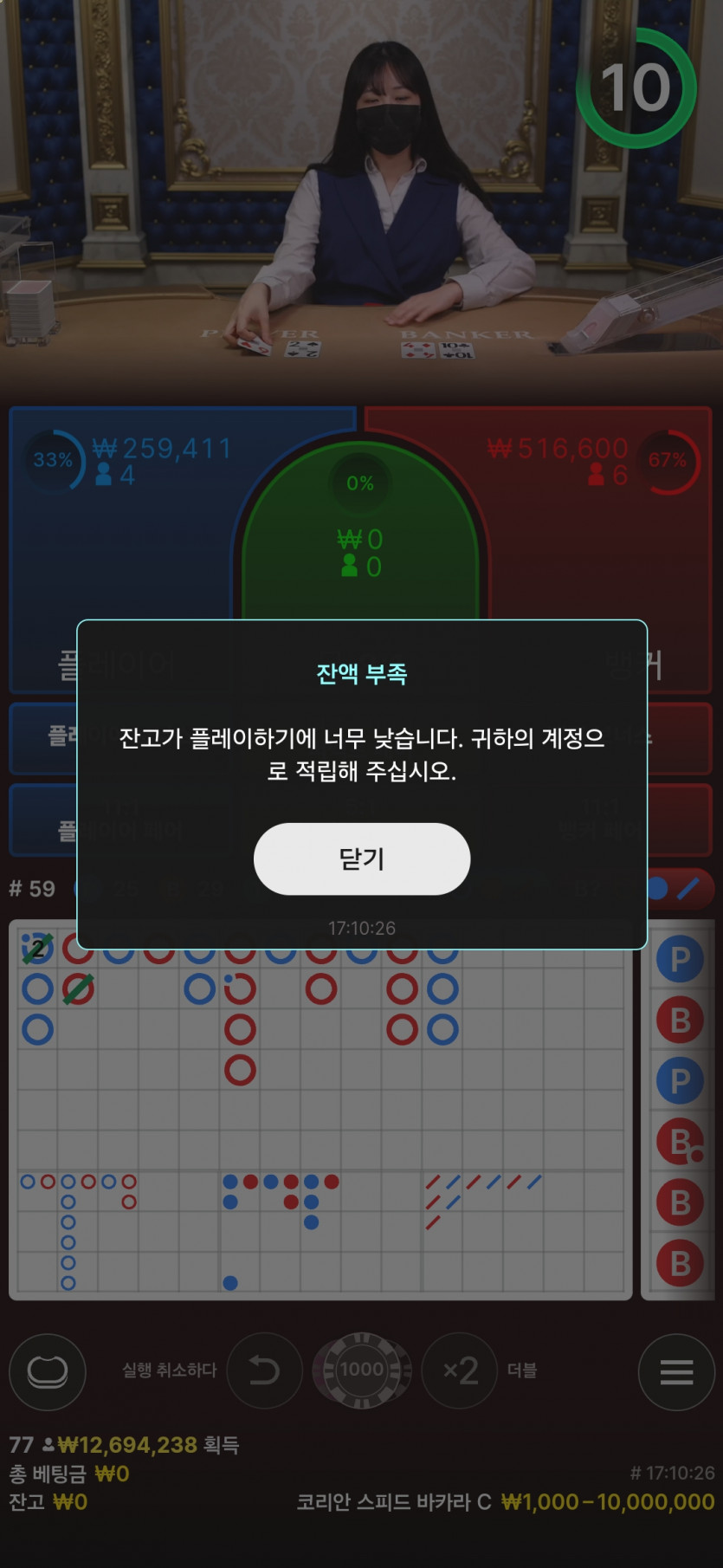Select the 1000 chip
Screen dimensions: 723x1568
pyautogui.click(x=362, y=1370)
